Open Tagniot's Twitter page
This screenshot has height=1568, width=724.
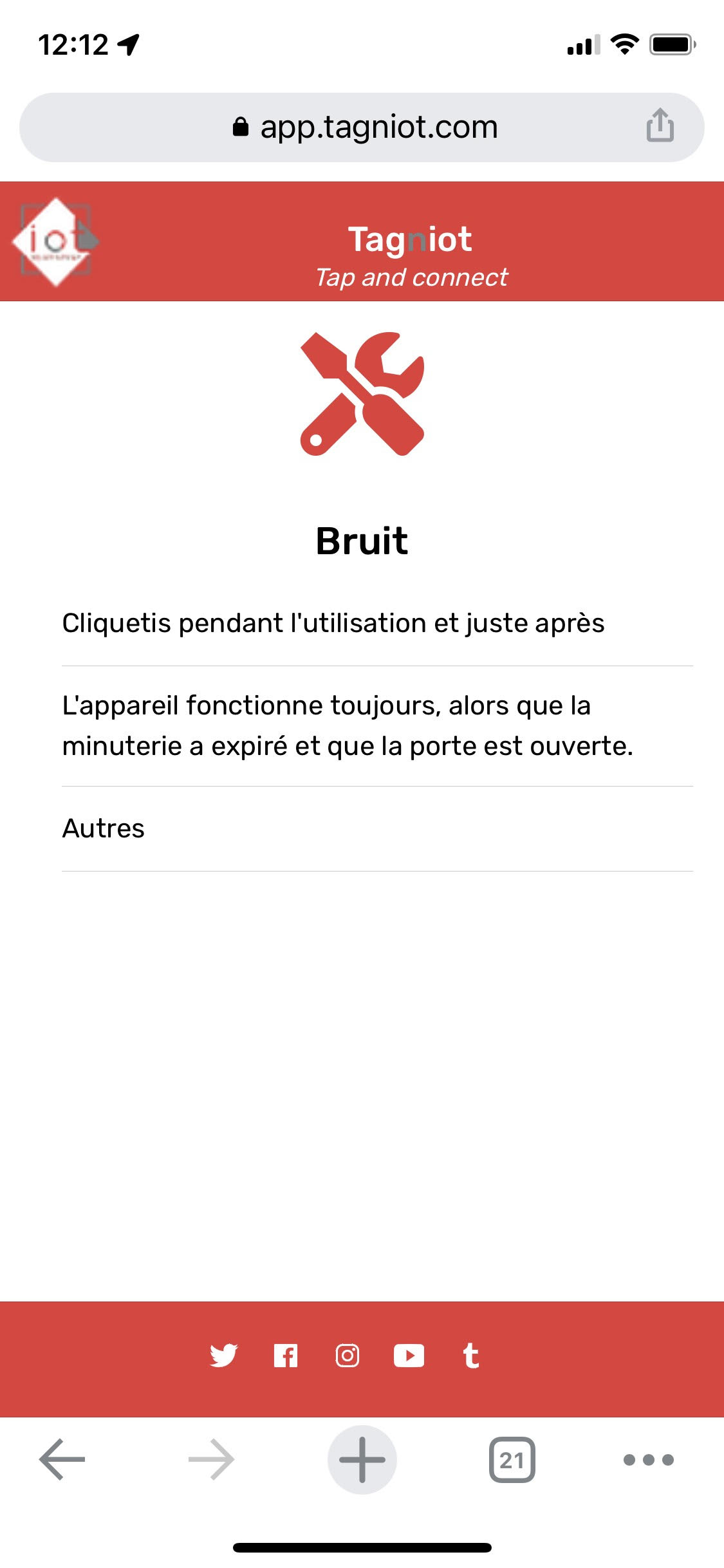point(223,1356)
